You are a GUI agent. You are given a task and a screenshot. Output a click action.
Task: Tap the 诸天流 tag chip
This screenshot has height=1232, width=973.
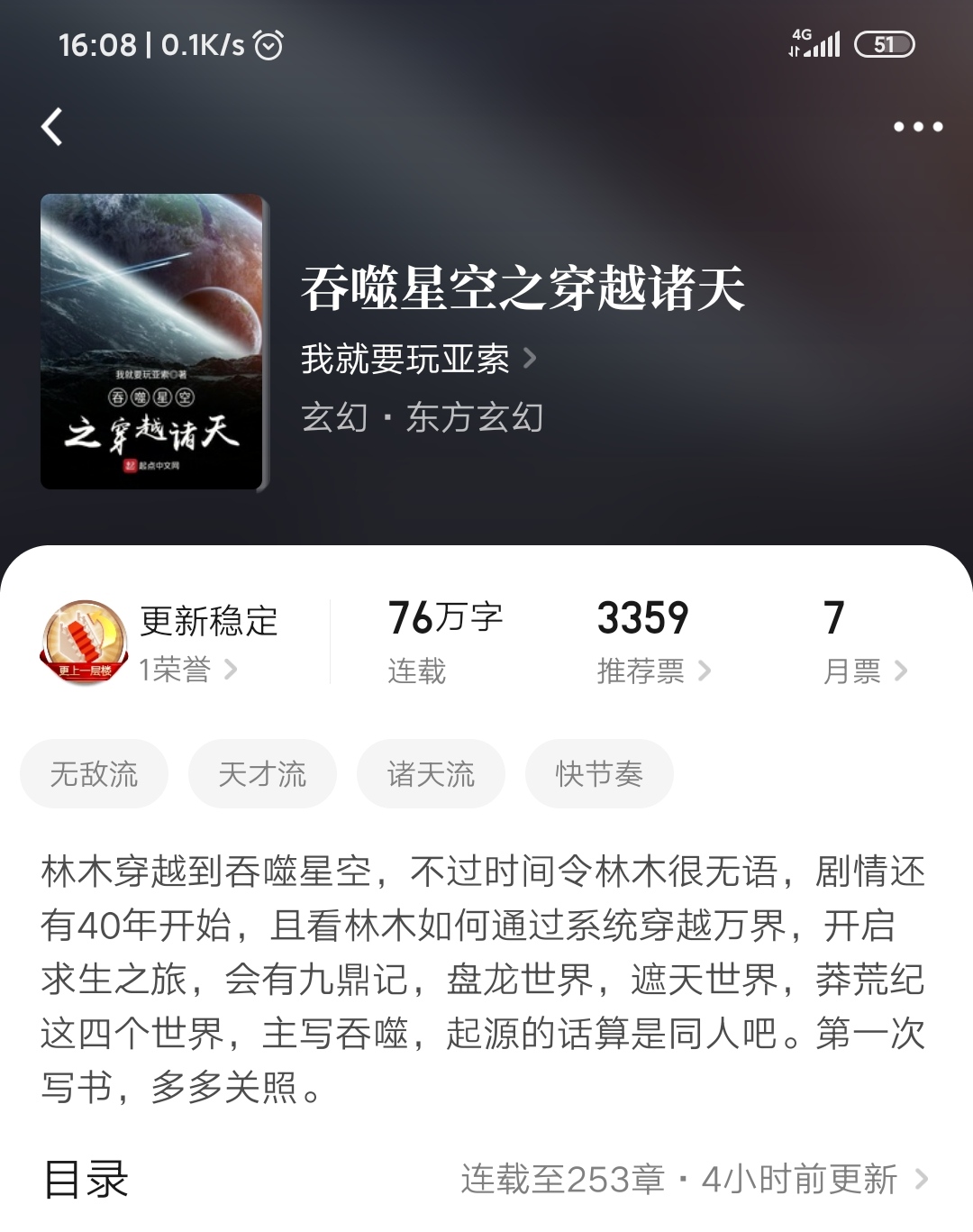(x=431, y=773)
